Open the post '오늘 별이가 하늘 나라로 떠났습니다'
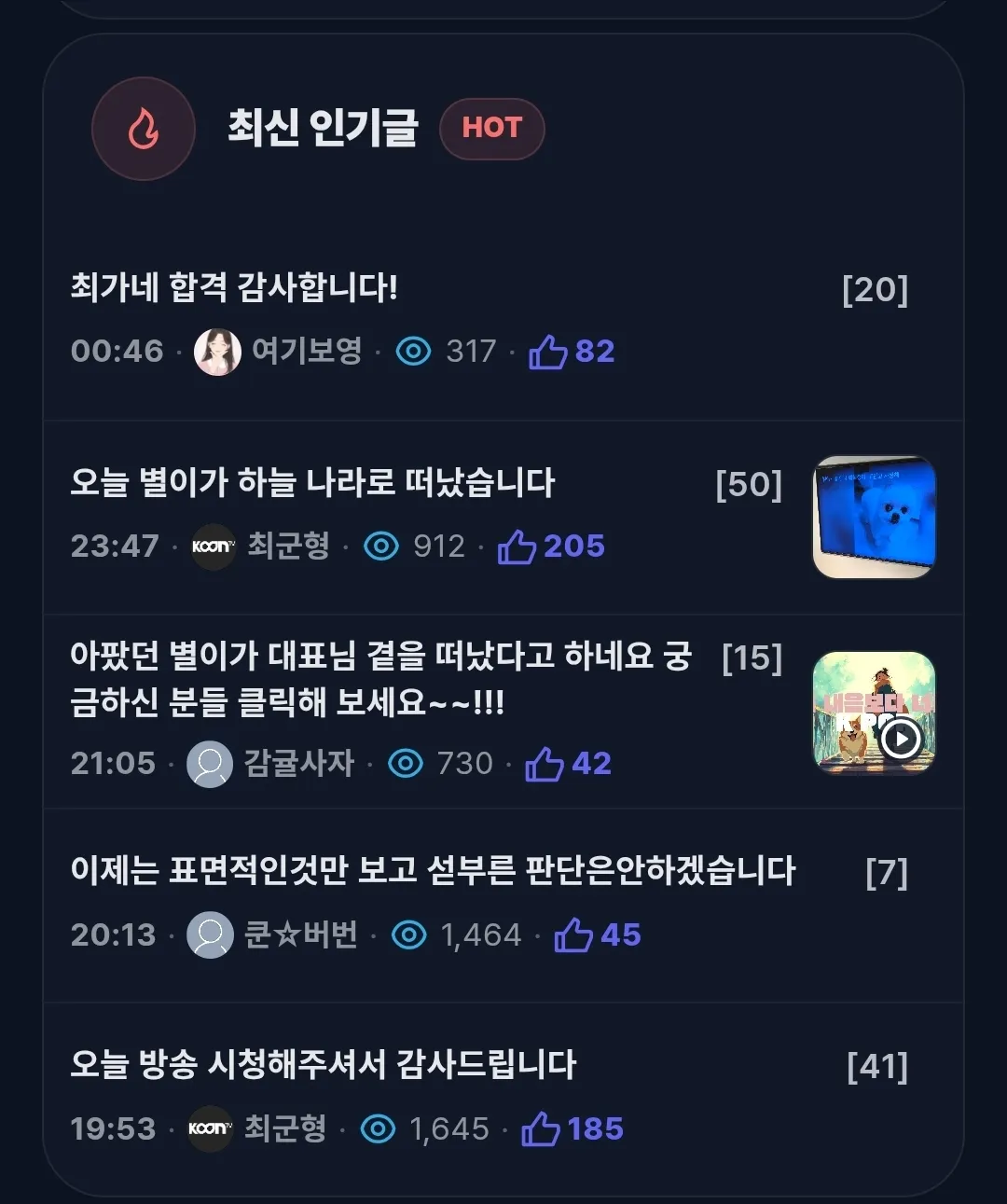 (312, 483)
